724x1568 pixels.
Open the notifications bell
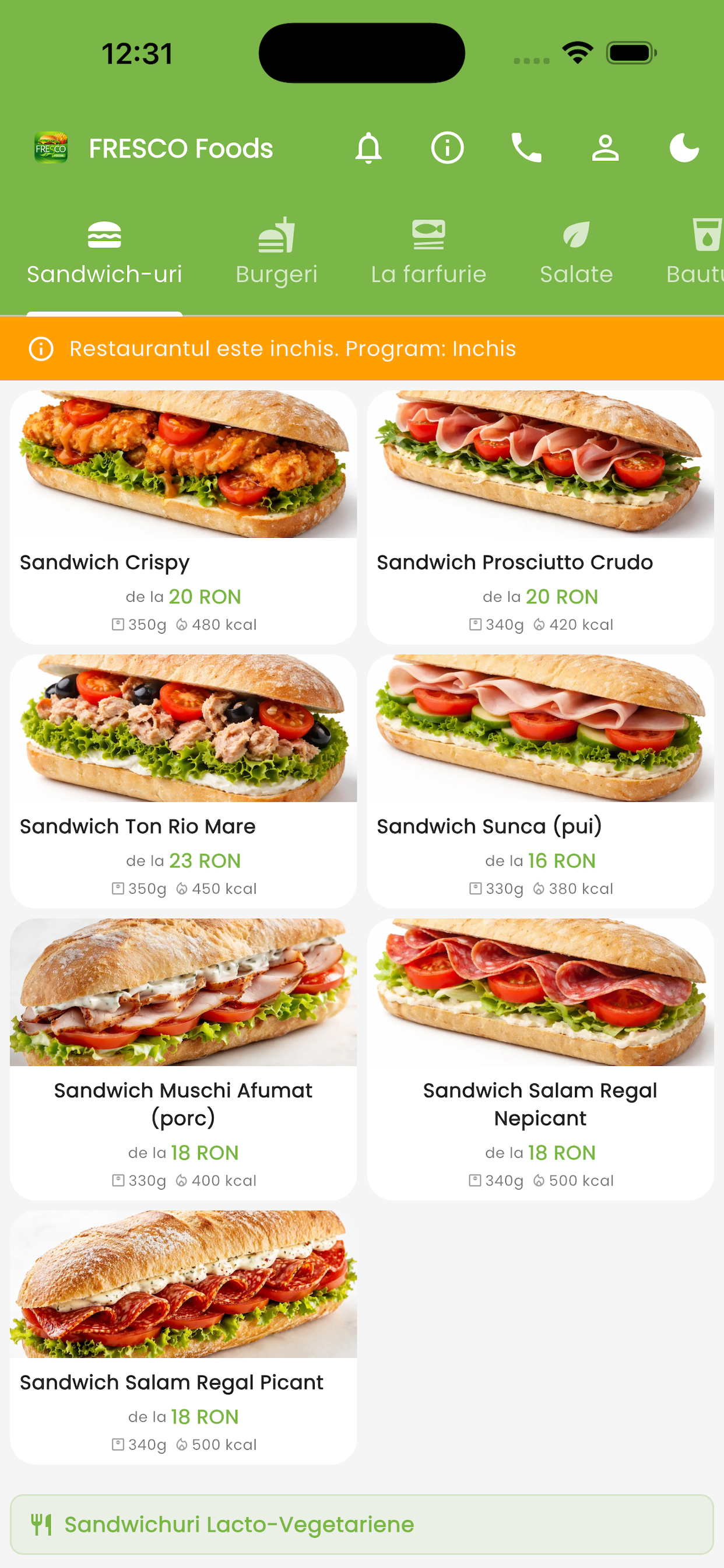tap(368, 148)
